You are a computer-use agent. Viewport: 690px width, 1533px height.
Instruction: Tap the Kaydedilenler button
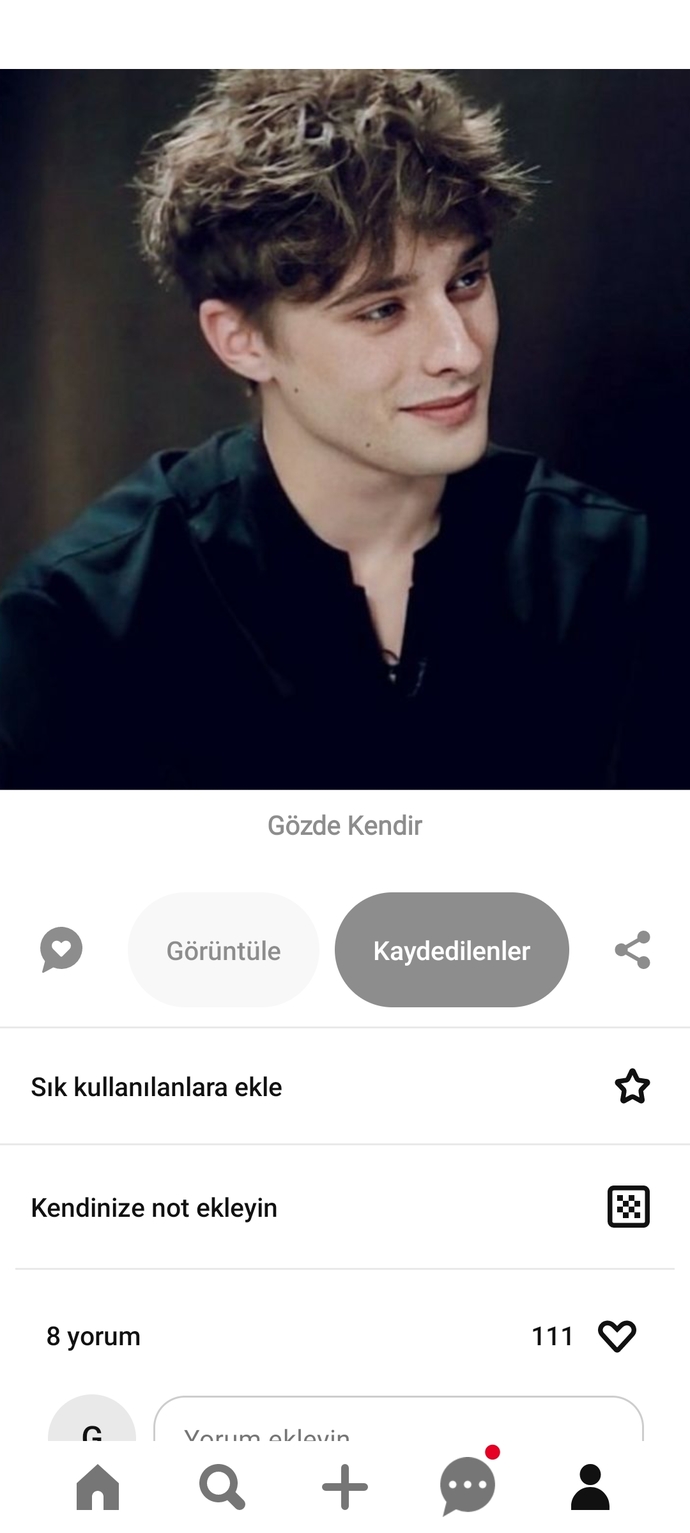tap(452, 950)
